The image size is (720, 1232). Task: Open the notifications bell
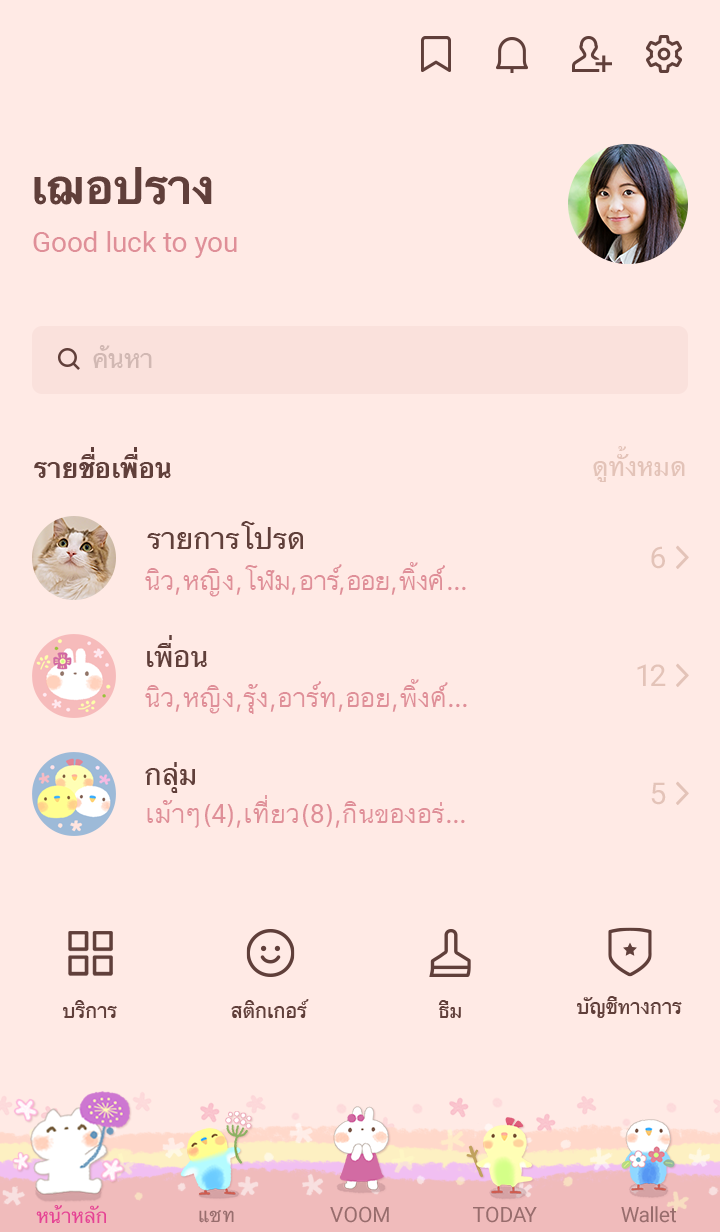[x=512, y=55]
